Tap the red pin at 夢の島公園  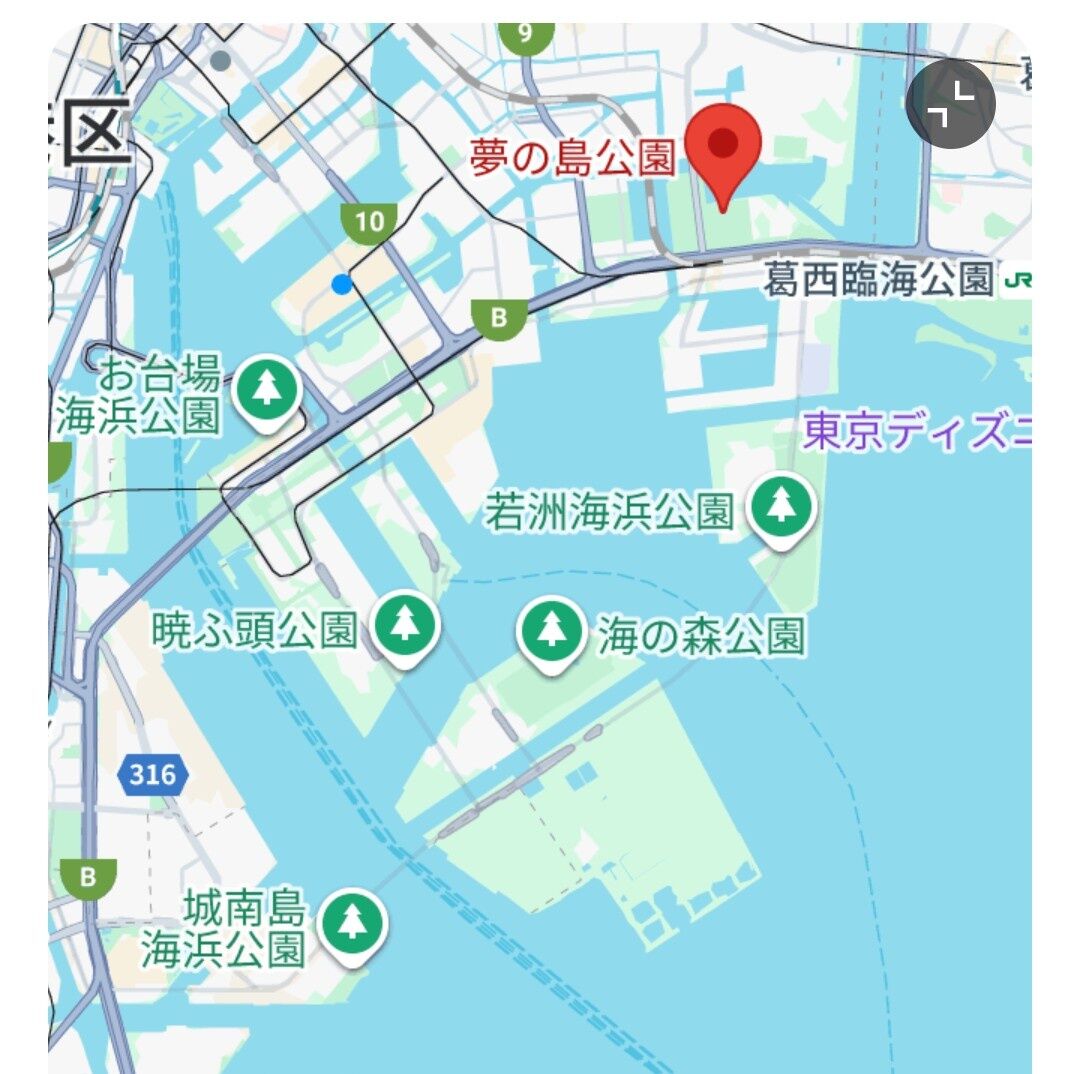[x=721, y=152]
